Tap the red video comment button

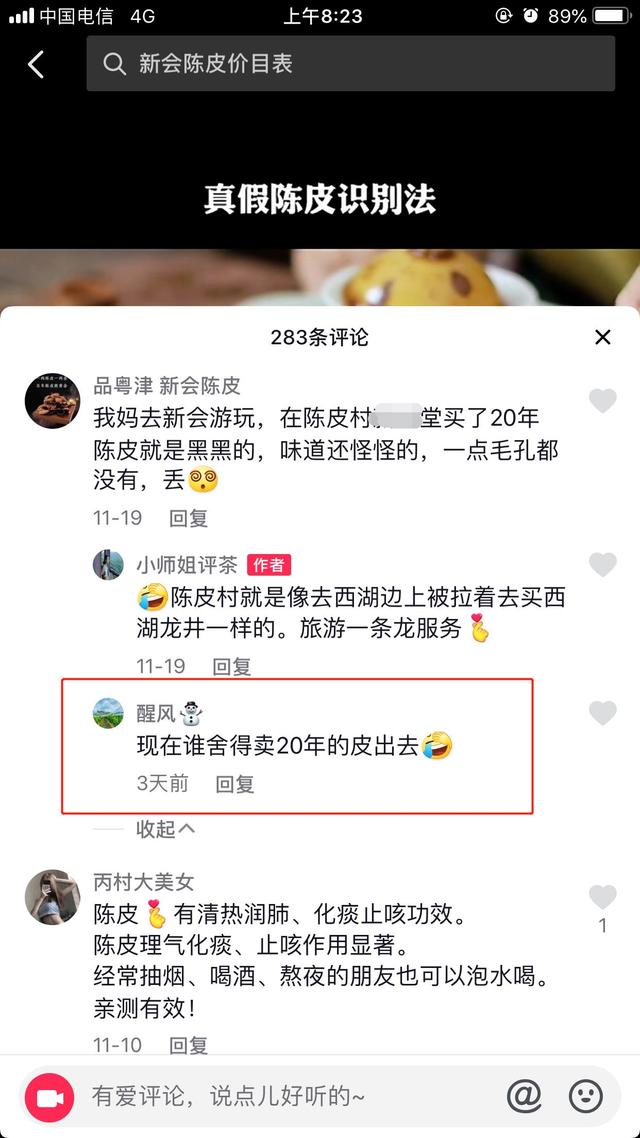49,1097
